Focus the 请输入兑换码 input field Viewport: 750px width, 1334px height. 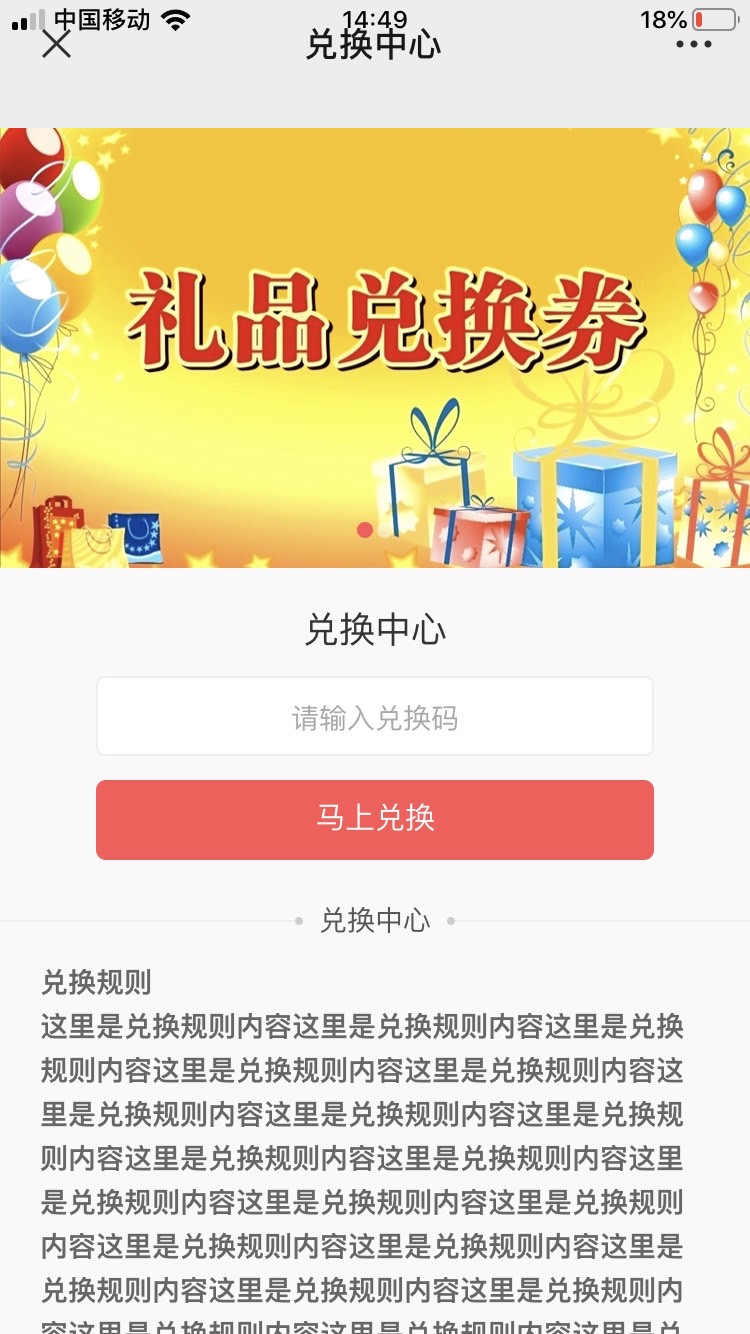(x=375, y=717)
